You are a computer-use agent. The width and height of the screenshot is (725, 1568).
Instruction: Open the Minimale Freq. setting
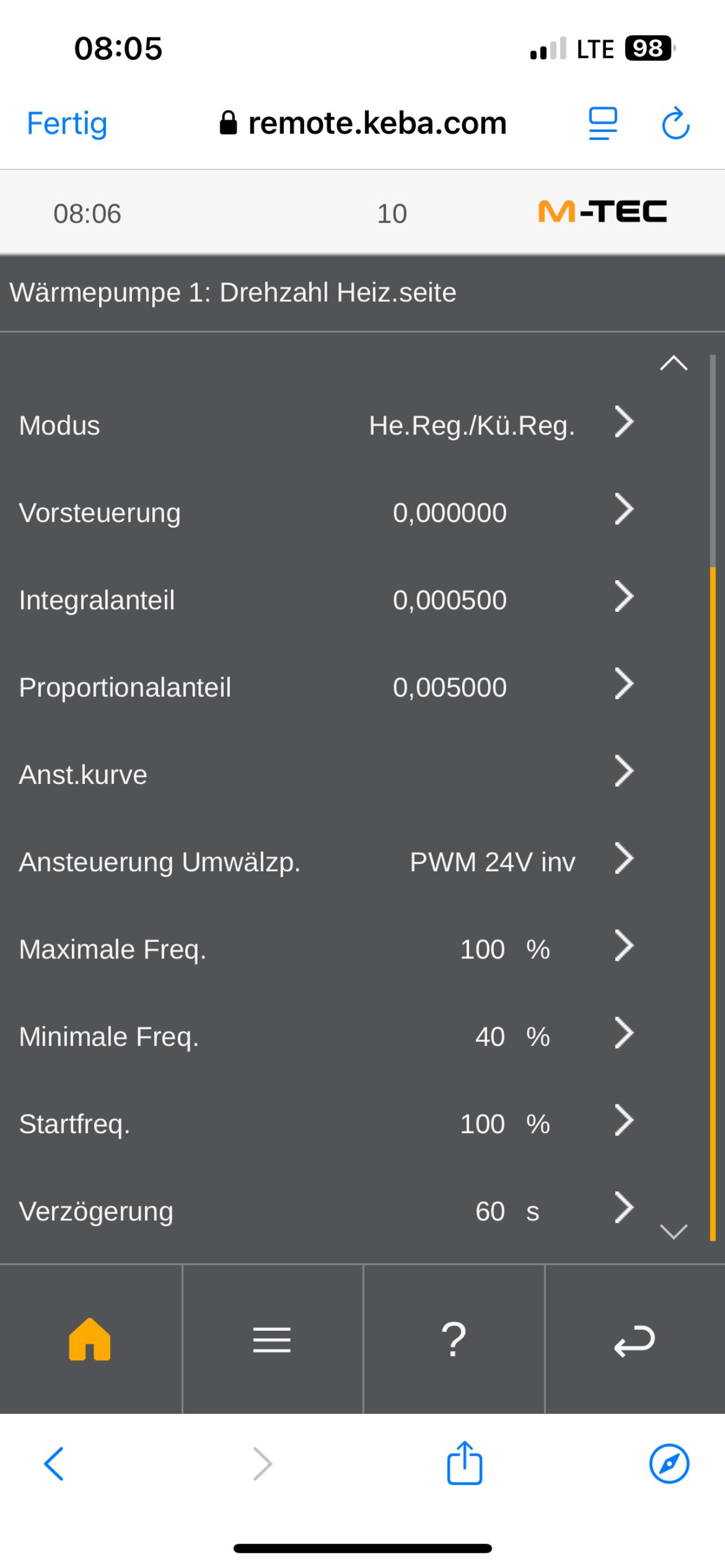pos(624,1034)
